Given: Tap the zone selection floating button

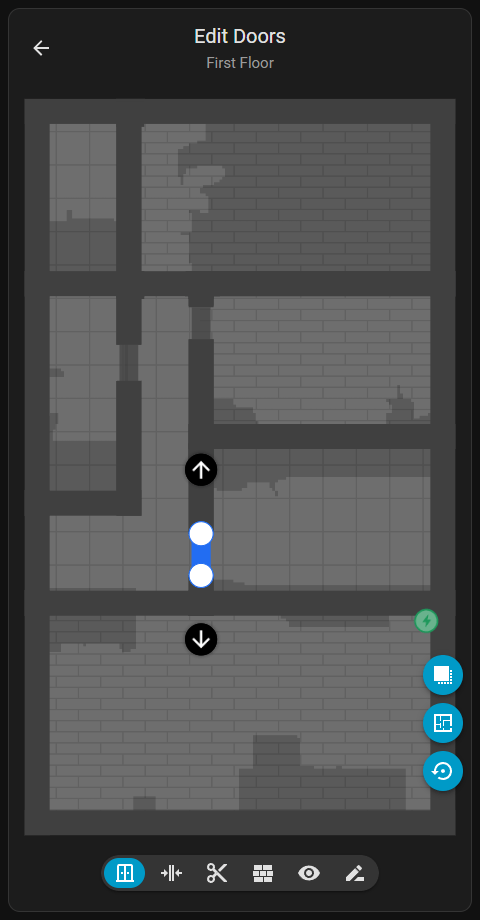Looking at the screenshot, I should click(x=443, y=675).
